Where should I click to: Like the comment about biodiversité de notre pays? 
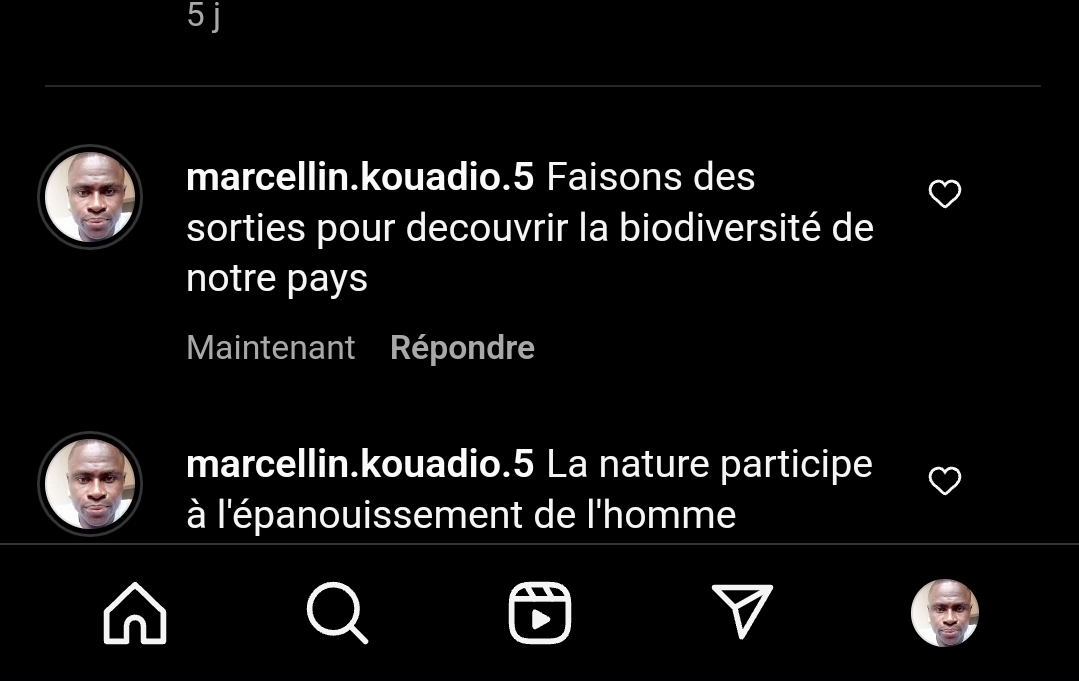pos(945,194)
